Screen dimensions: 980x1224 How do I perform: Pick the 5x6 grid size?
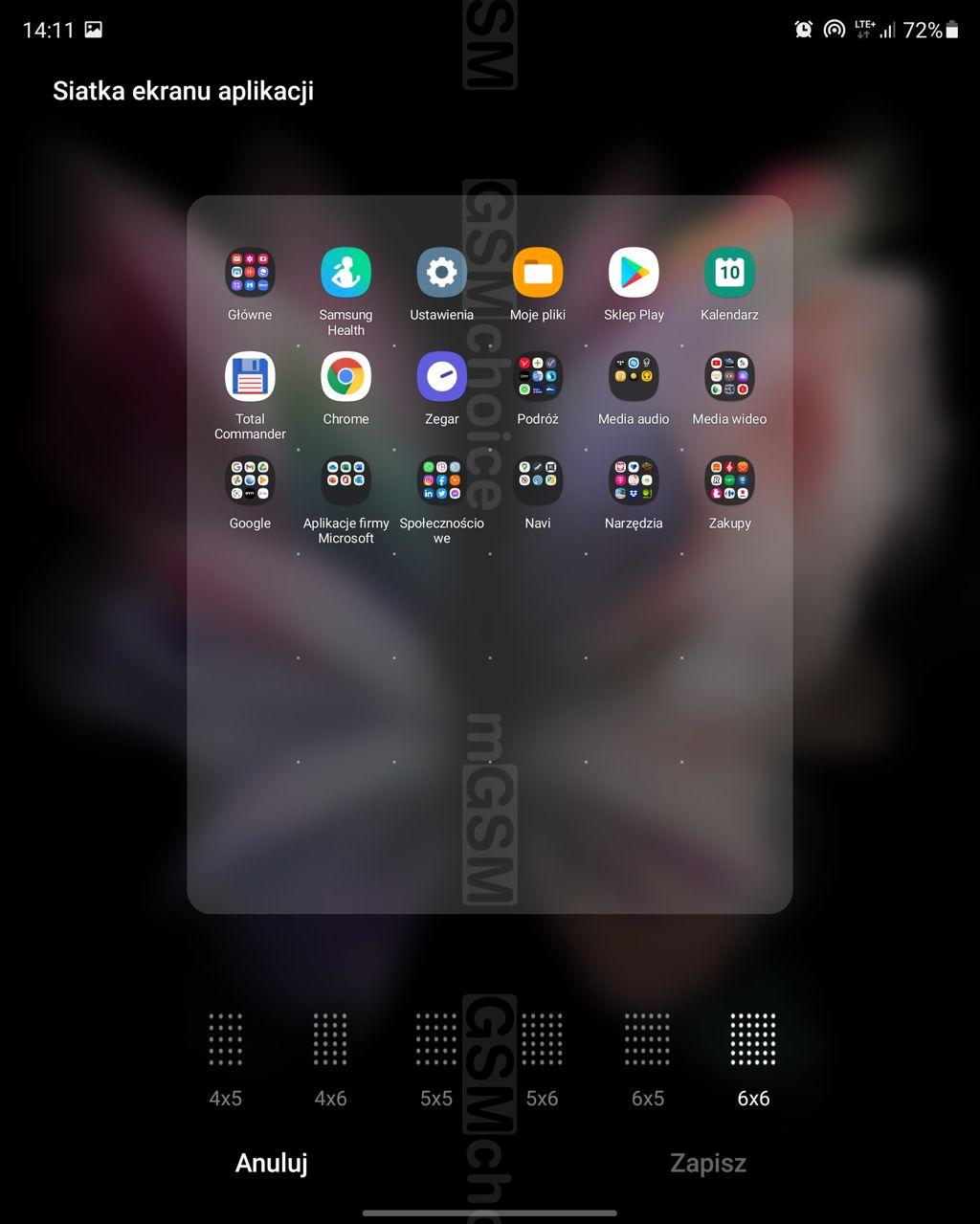click(x=542, y=1058)
